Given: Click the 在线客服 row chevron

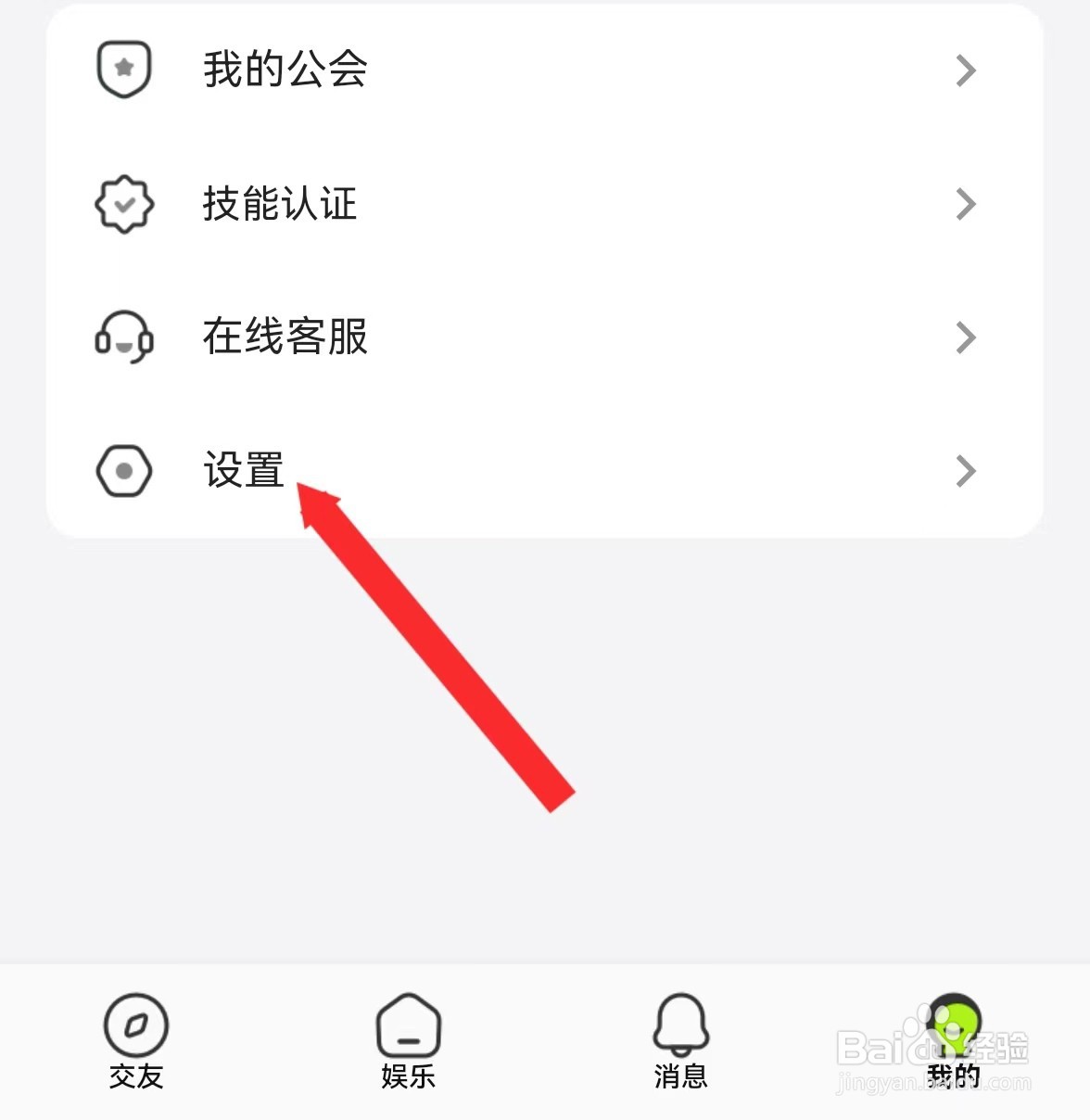Looking at the screenshot, I should click(x=966, y=337).
